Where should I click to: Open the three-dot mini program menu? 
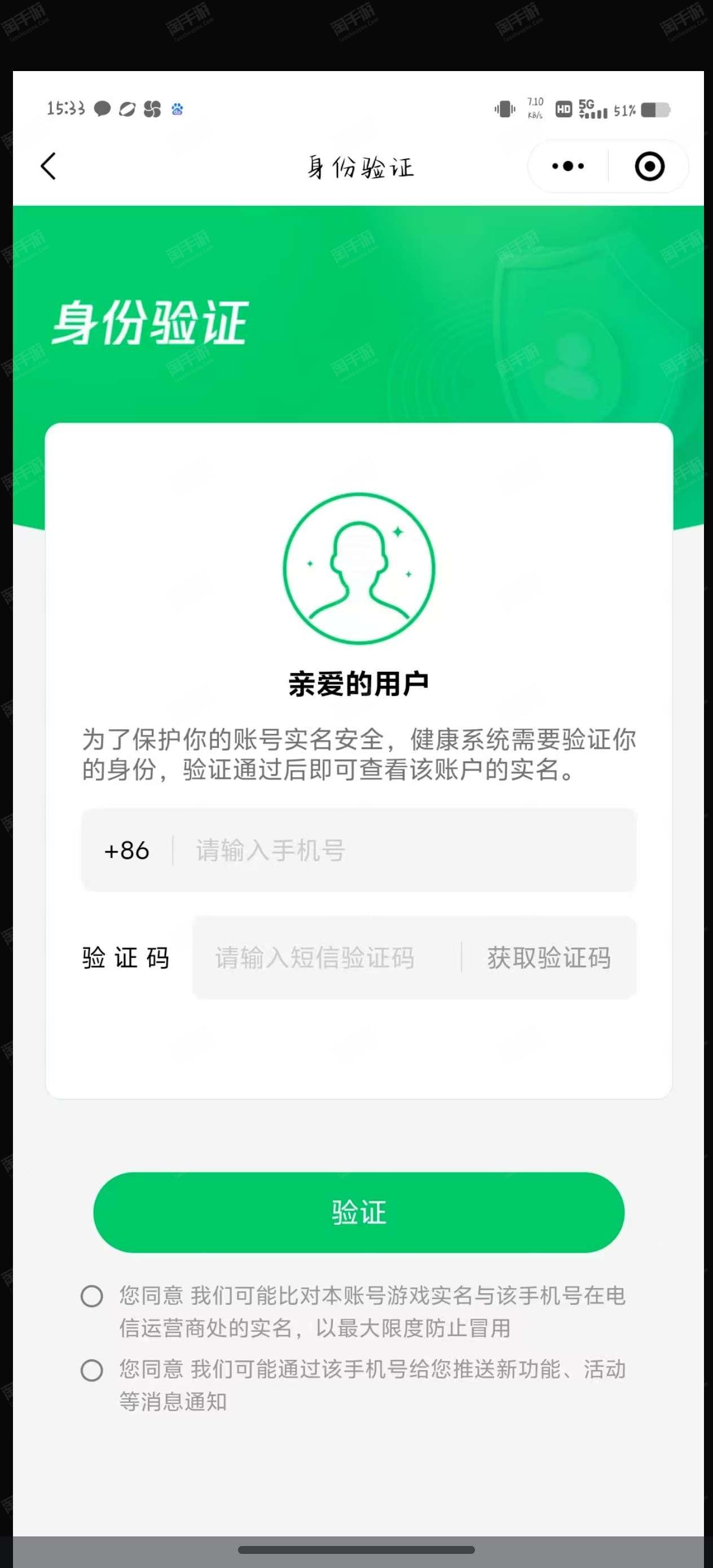click(x=567, y=166)
